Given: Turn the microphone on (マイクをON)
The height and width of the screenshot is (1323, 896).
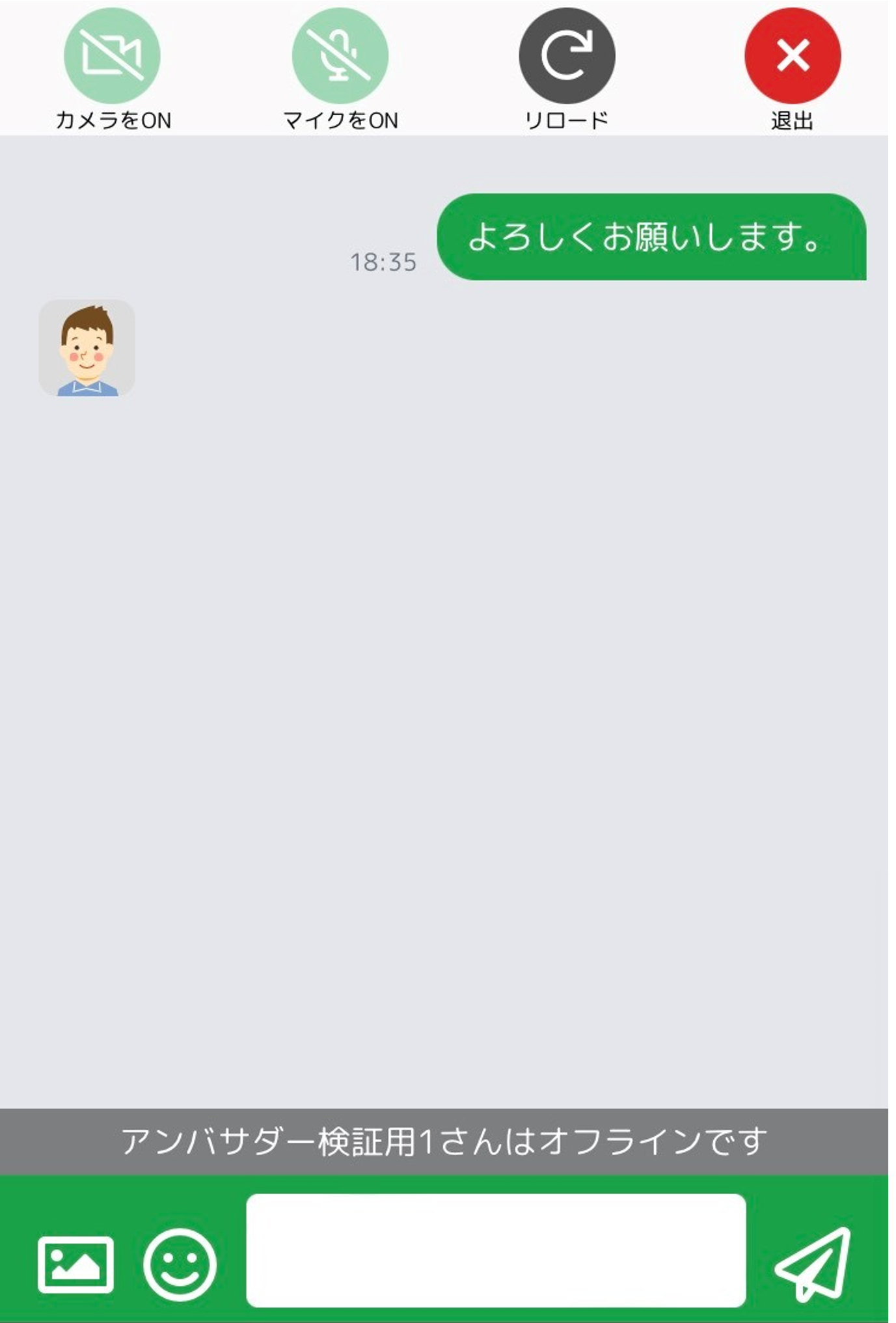Looking at the screenshot, I should click(x=340, y=56).
